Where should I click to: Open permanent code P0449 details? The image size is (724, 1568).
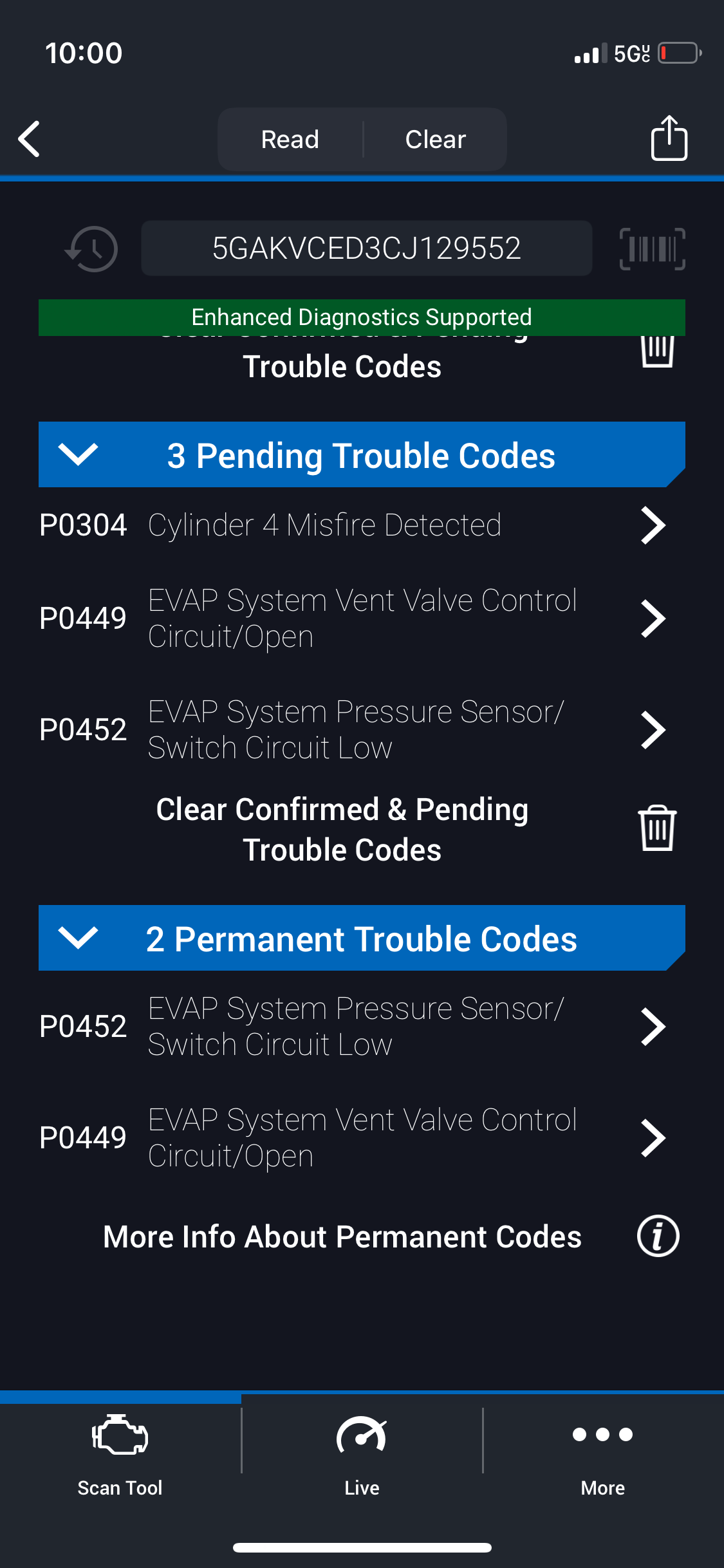pos(362,1138)
